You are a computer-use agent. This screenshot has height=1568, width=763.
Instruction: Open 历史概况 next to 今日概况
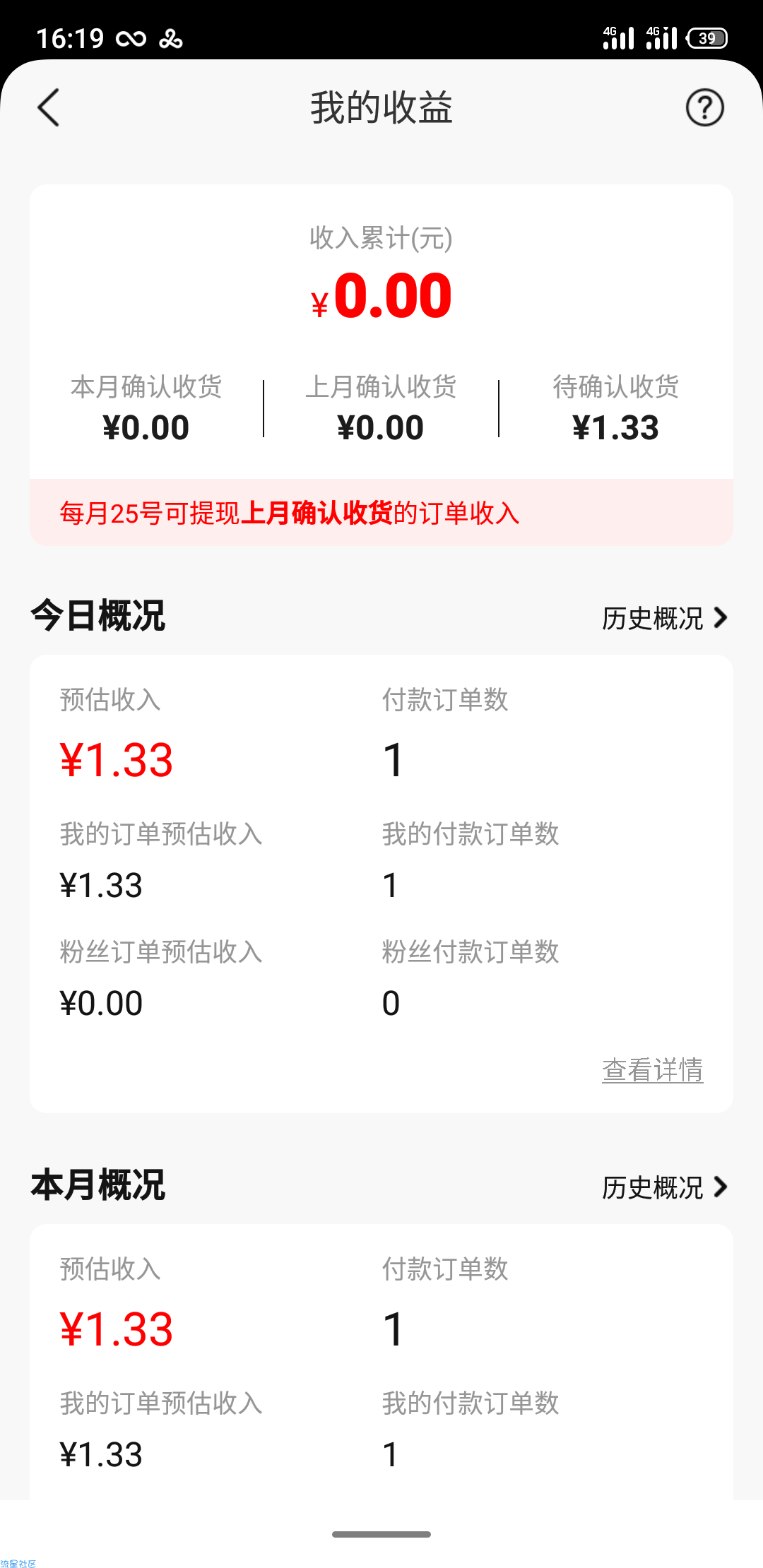[x=664, y=618]
